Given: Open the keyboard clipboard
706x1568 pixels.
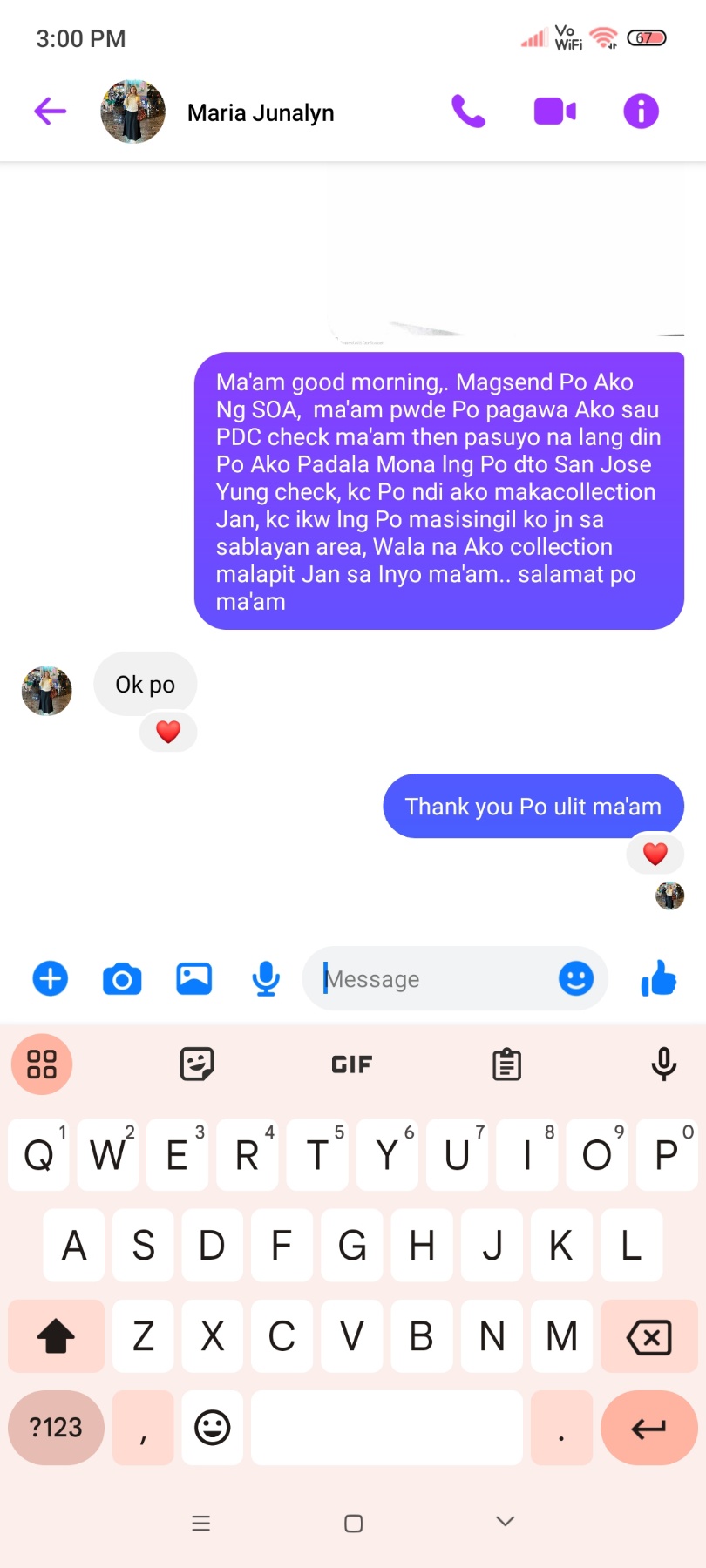Looking at the screenshot, I should tap(506, 1064).
